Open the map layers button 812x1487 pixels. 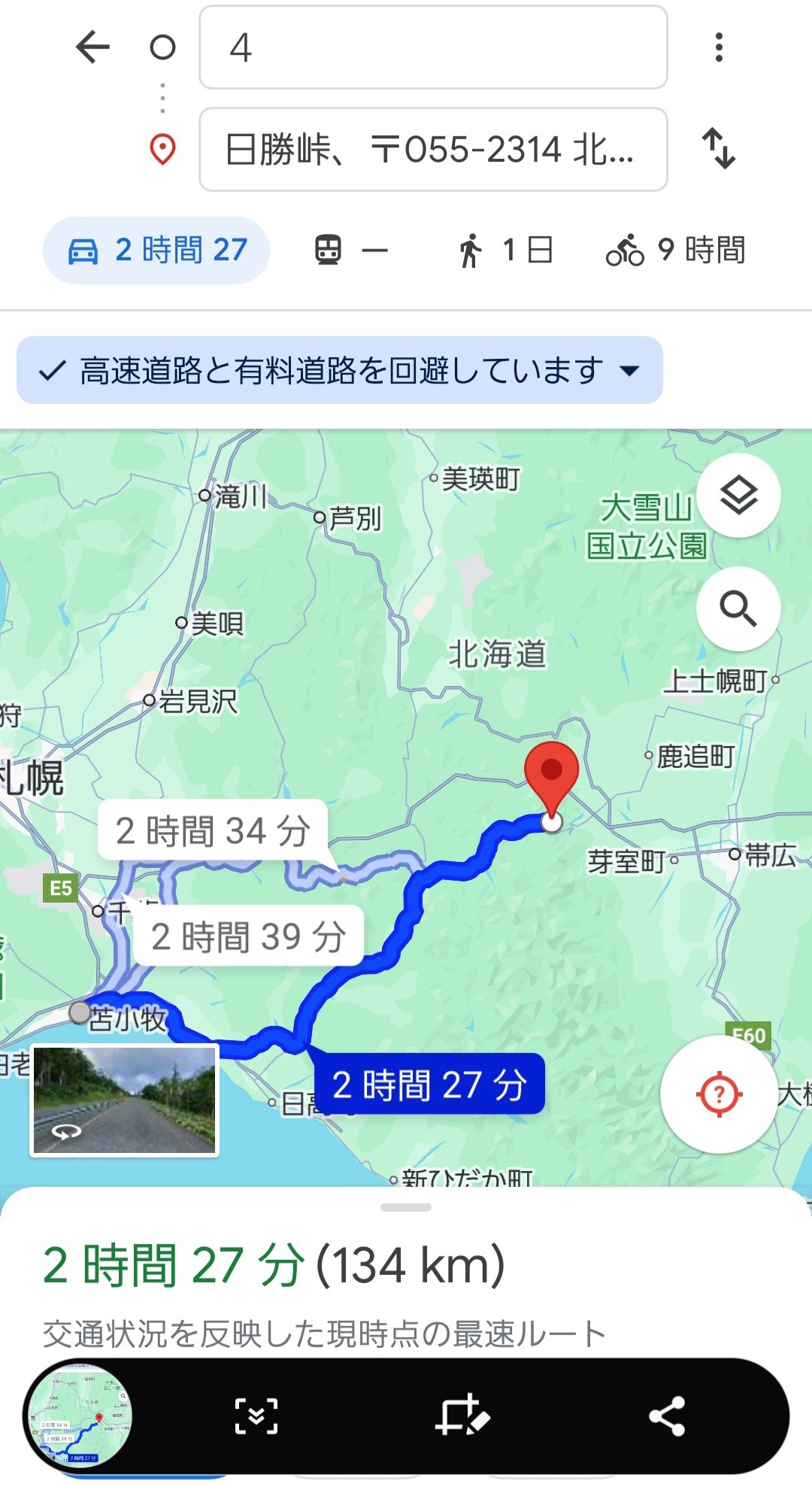pos(738,496)
